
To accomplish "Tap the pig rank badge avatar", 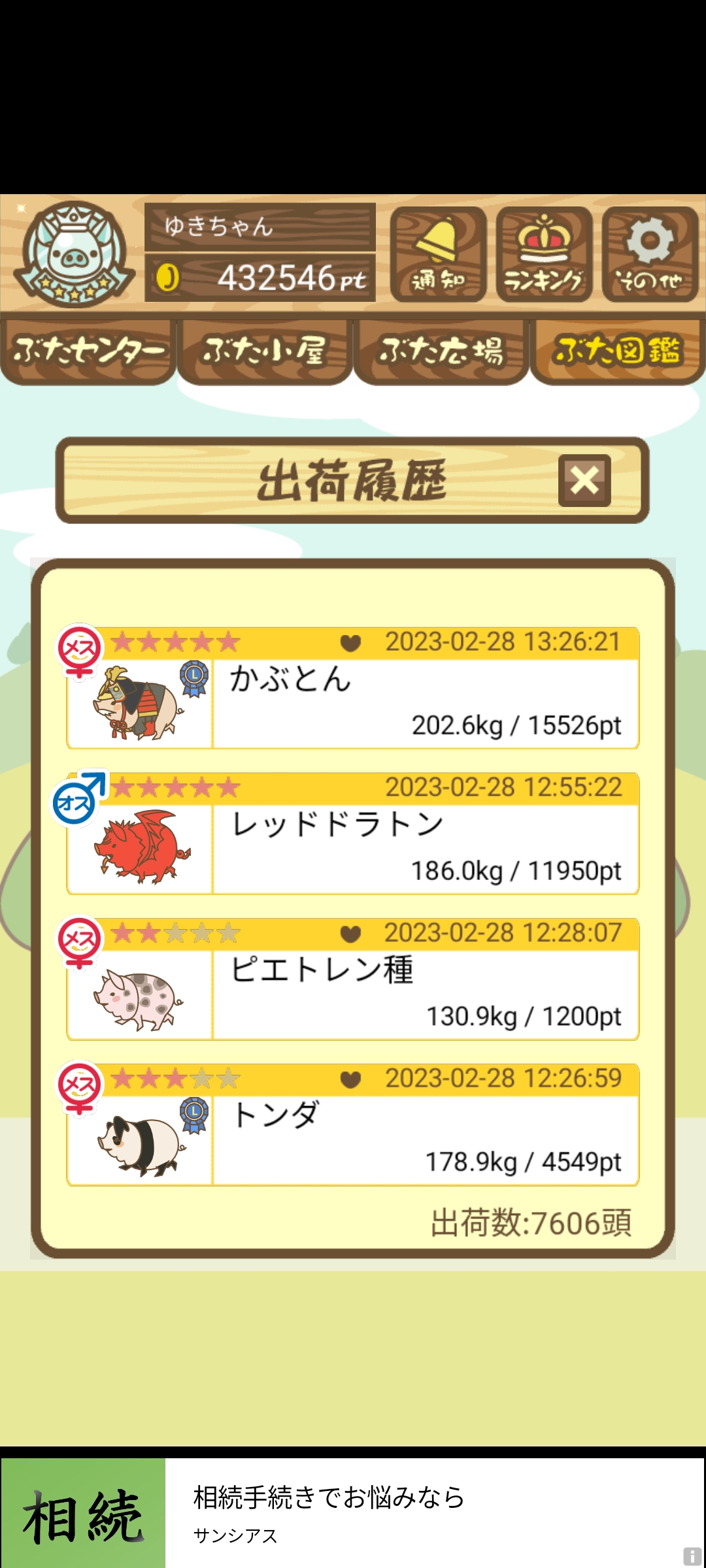I will click(x=74, y=253).
